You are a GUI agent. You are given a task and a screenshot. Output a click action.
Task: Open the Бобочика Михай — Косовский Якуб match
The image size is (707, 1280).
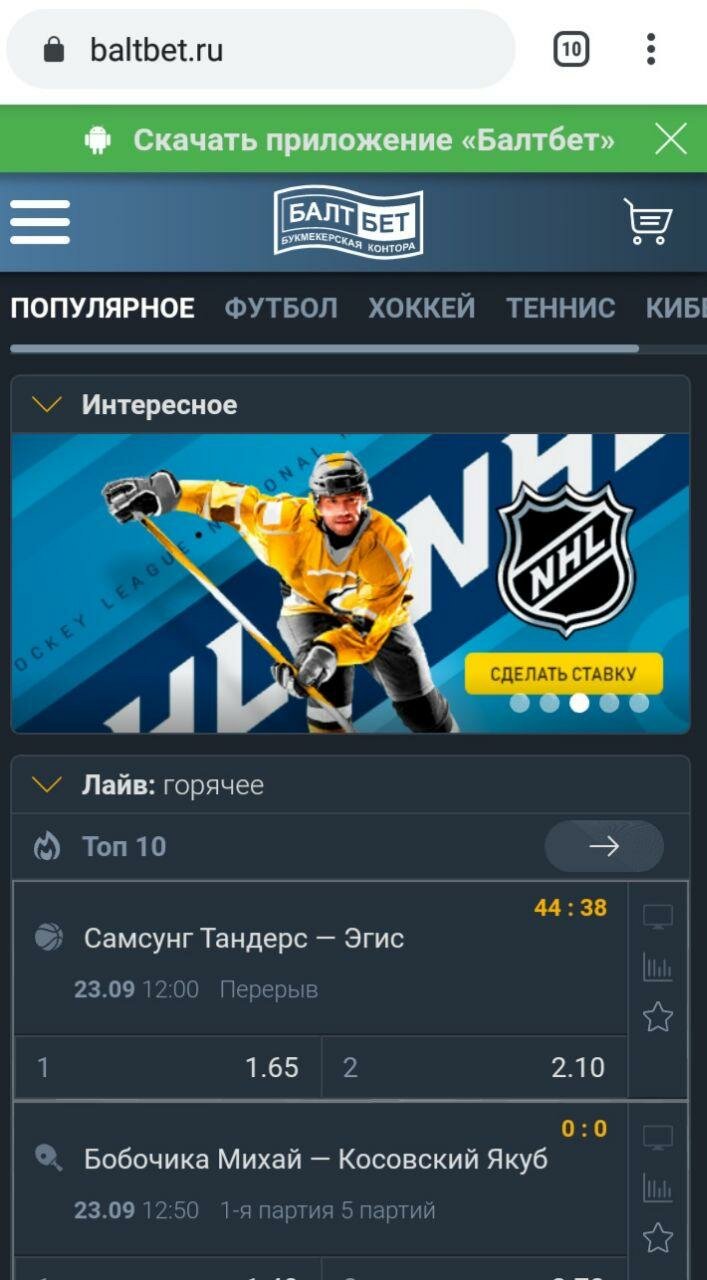(x=315, y=1160)
